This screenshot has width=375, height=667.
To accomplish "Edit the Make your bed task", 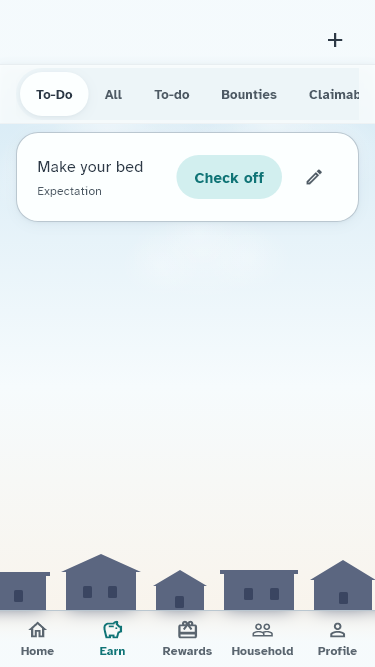I will point(314,177).
